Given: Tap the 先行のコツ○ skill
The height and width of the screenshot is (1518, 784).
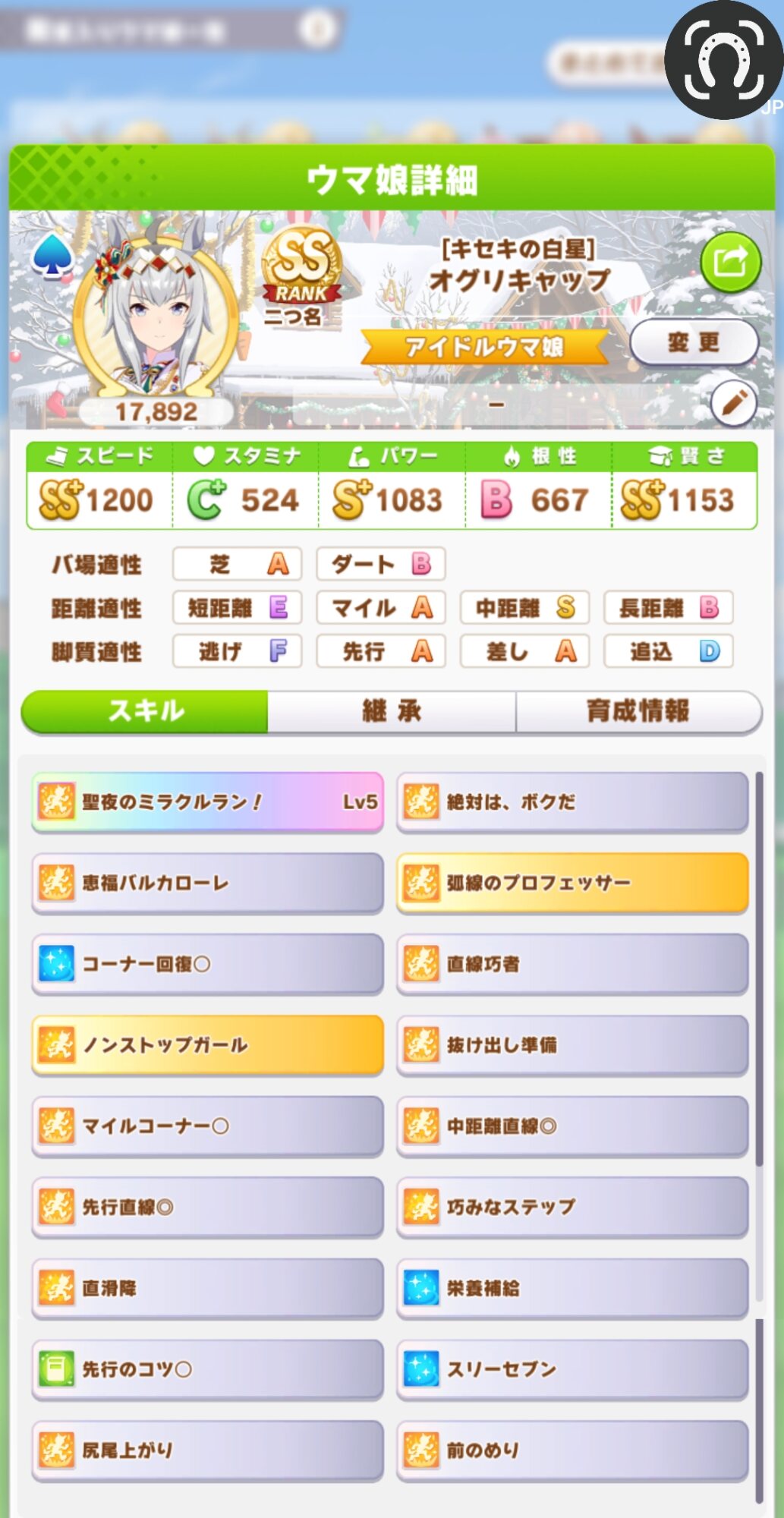Looking at the screenshot, I should pos(207,1370).
